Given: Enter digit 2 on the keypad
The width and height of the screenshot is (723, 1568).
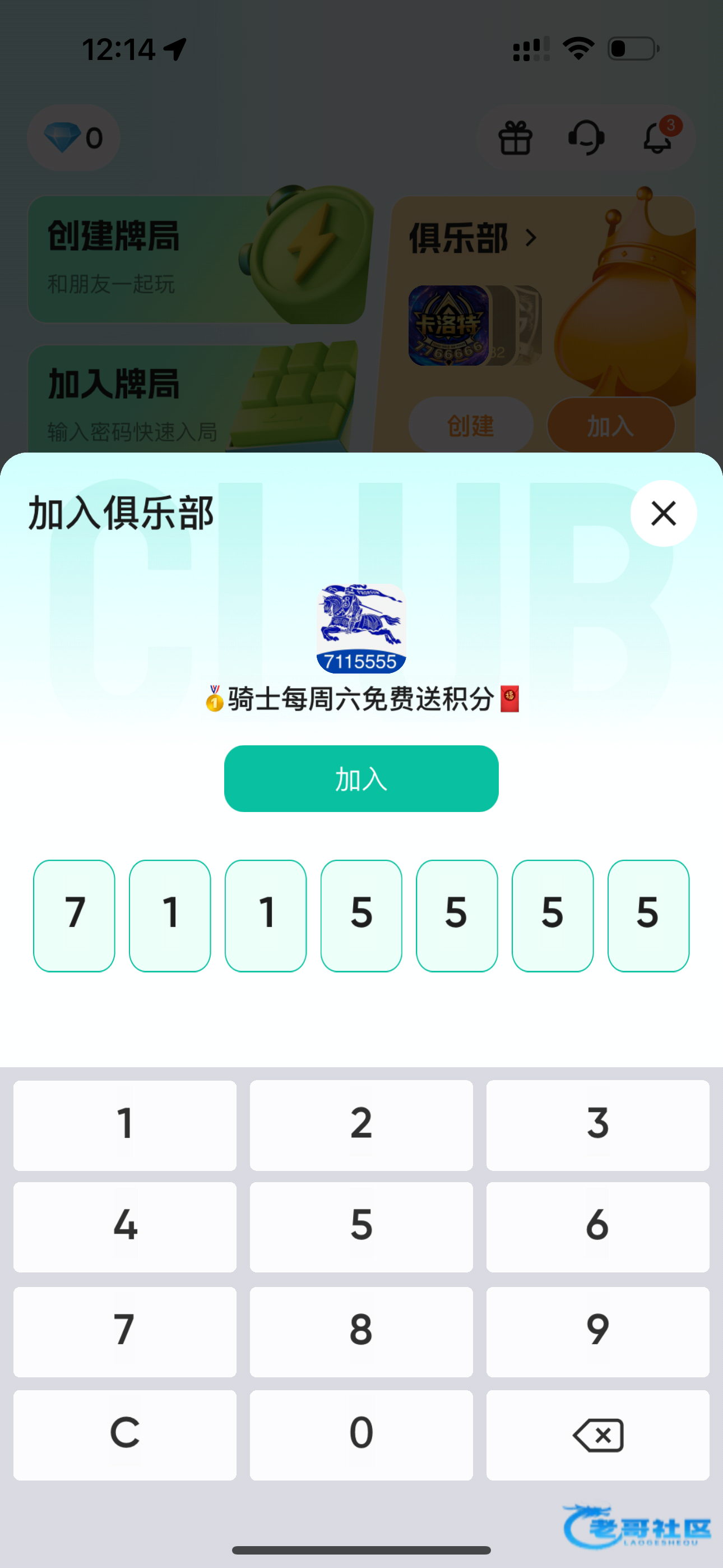Looking at the screenshot, I should pos(361,1125).
